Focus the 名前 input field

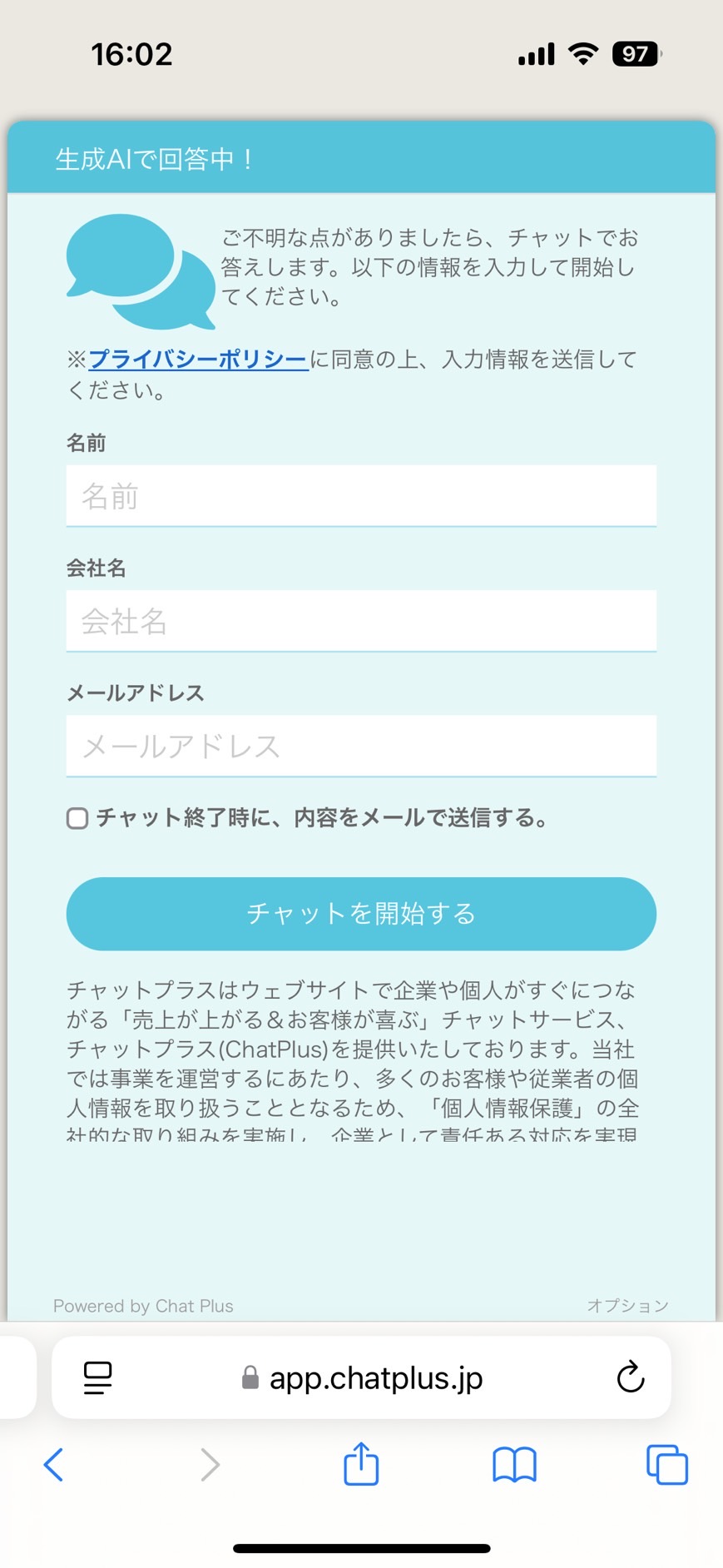click(x=361, y=496)
